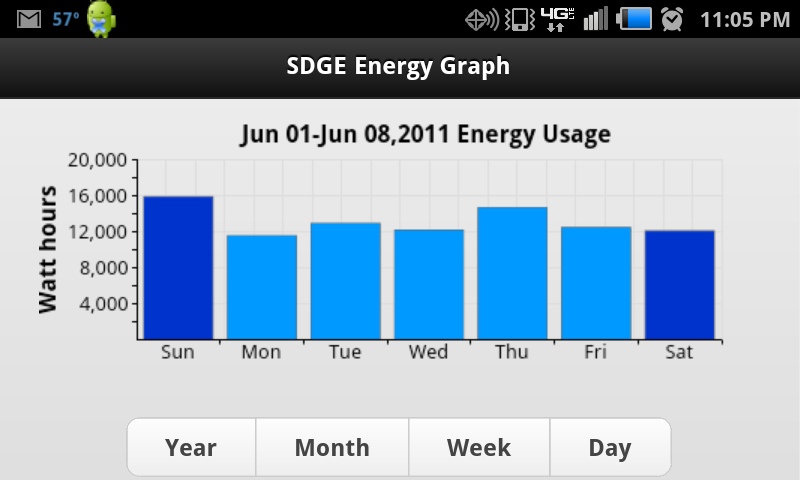Switch the graph to Year view
The height and width of the screenshot is (480, 800).
[x=191, y=447]
